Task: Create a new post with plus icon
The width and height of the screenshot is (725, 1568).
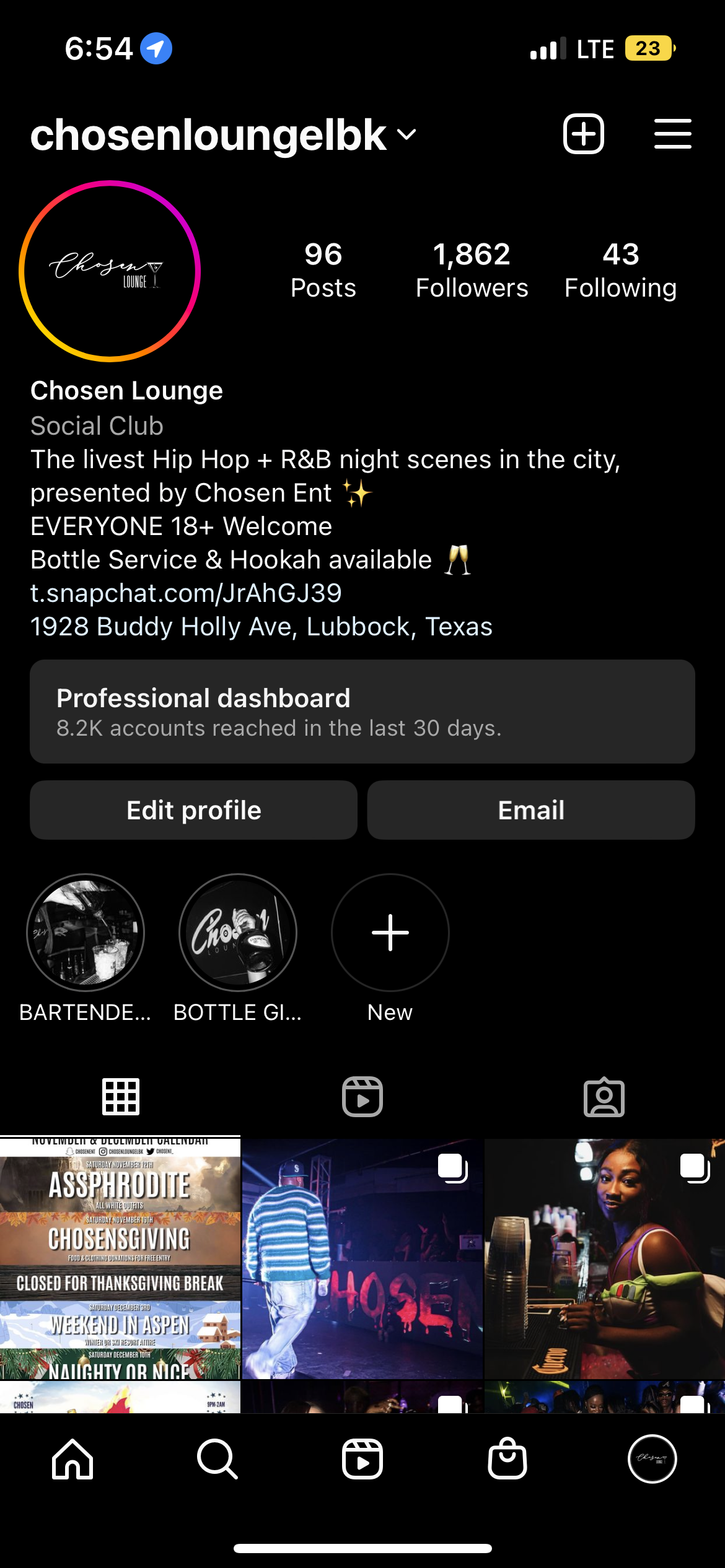Action: point(583,134)
